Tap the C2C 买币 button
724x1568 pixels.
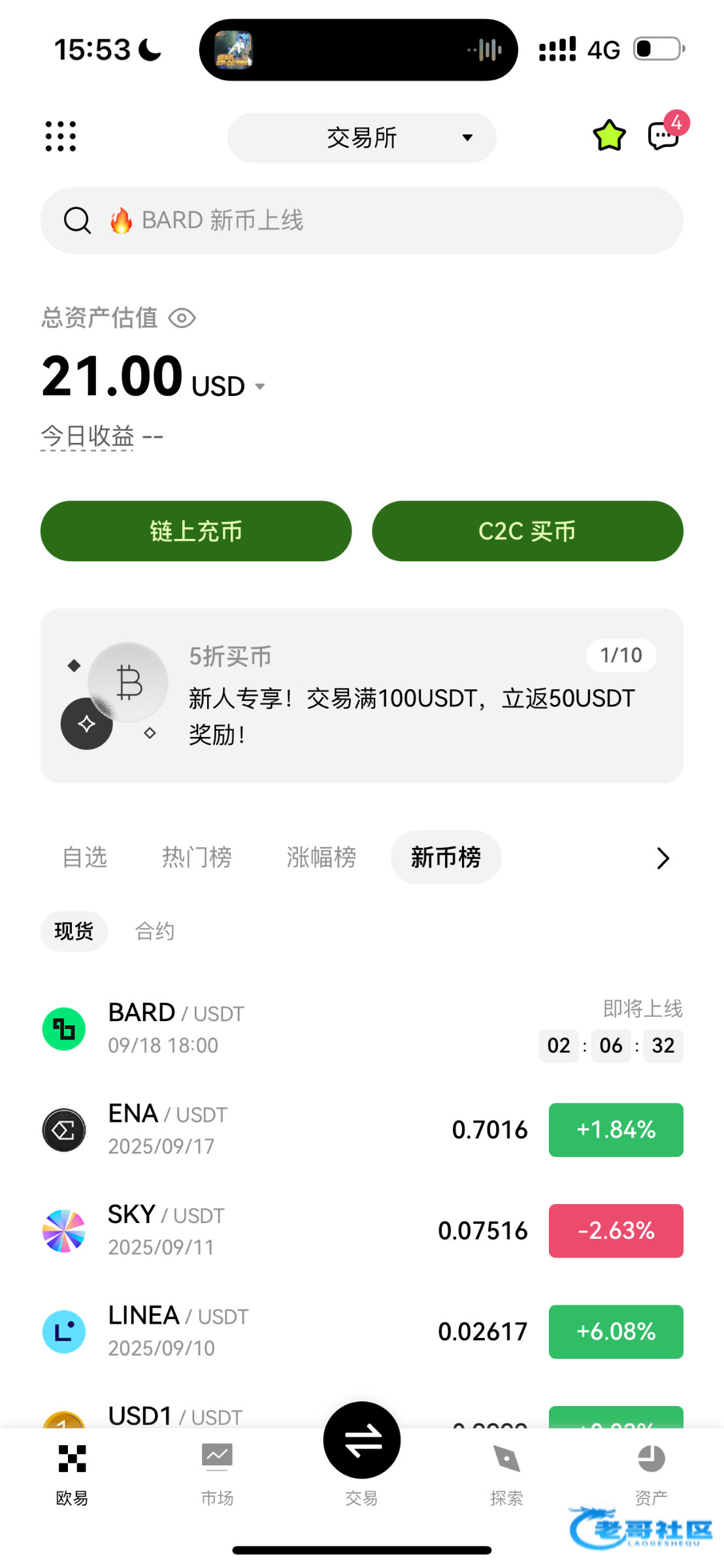(527, 531)
